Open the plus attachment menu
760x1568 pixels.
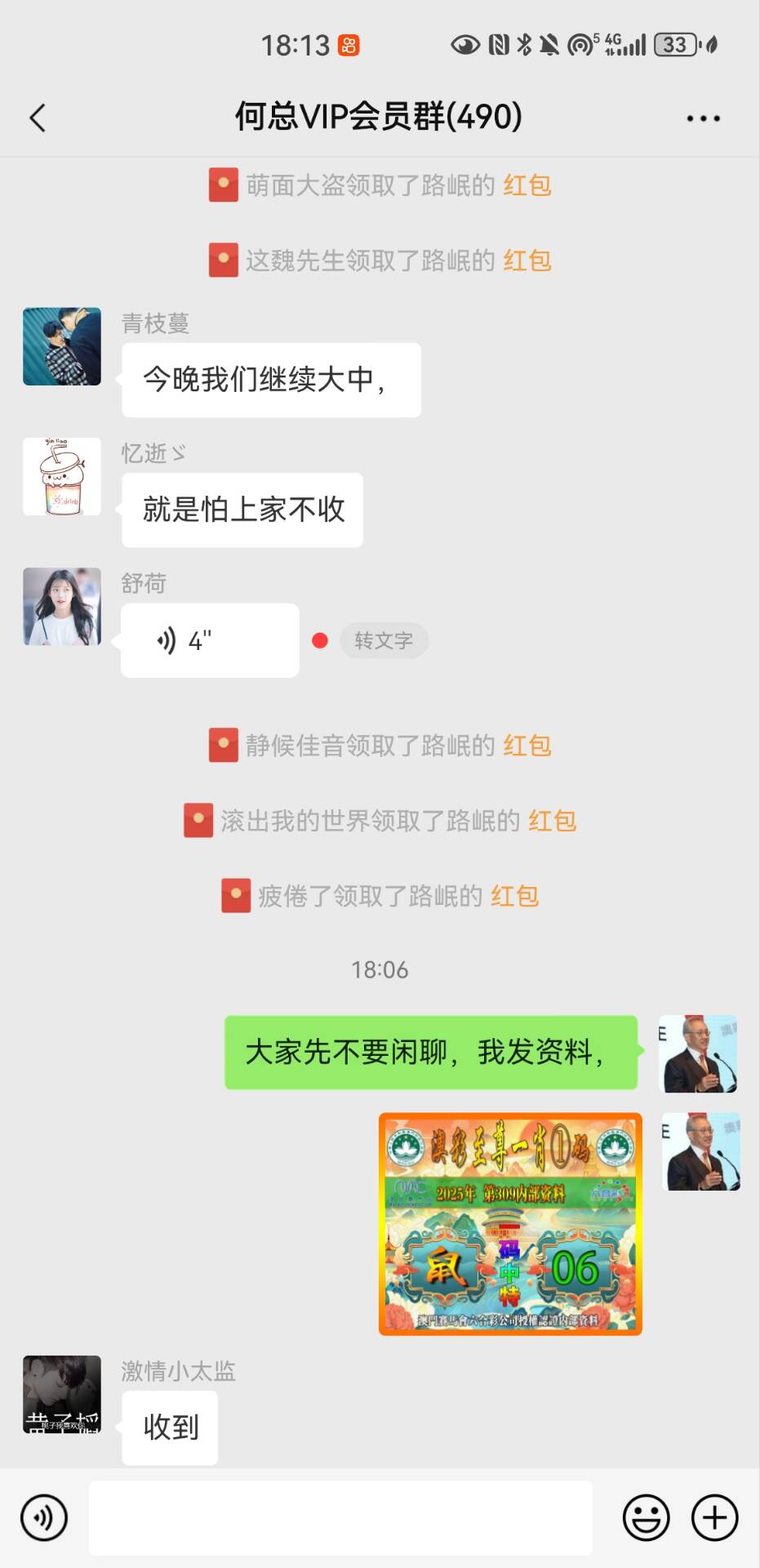pos(714,1518)
